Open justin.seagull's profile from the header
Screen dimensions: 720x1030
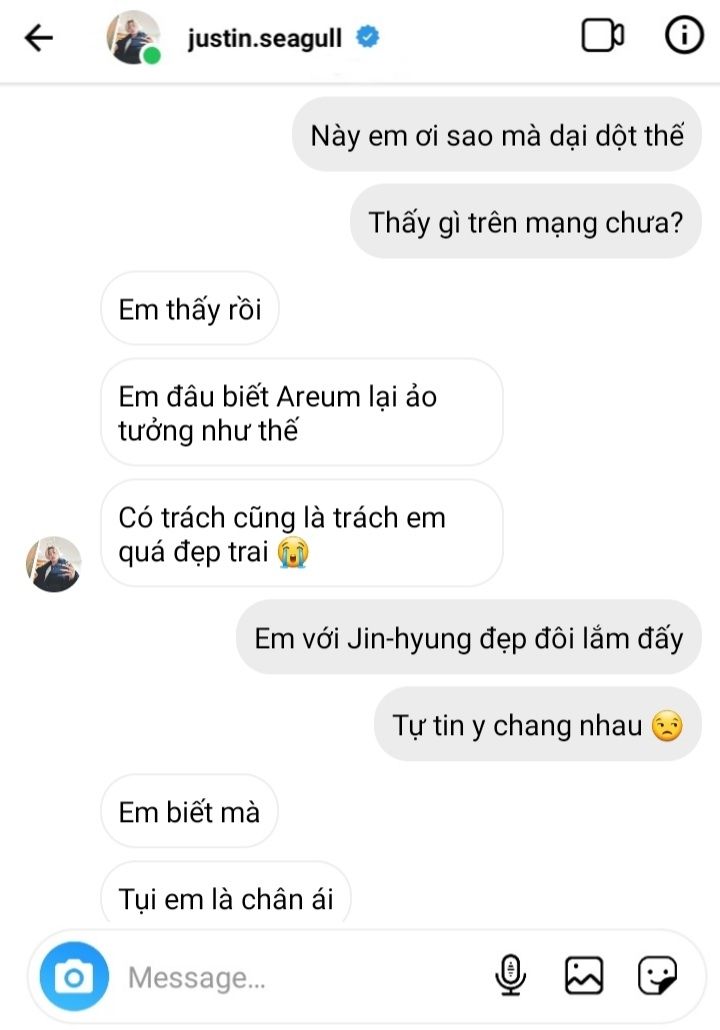coord(265,39)
